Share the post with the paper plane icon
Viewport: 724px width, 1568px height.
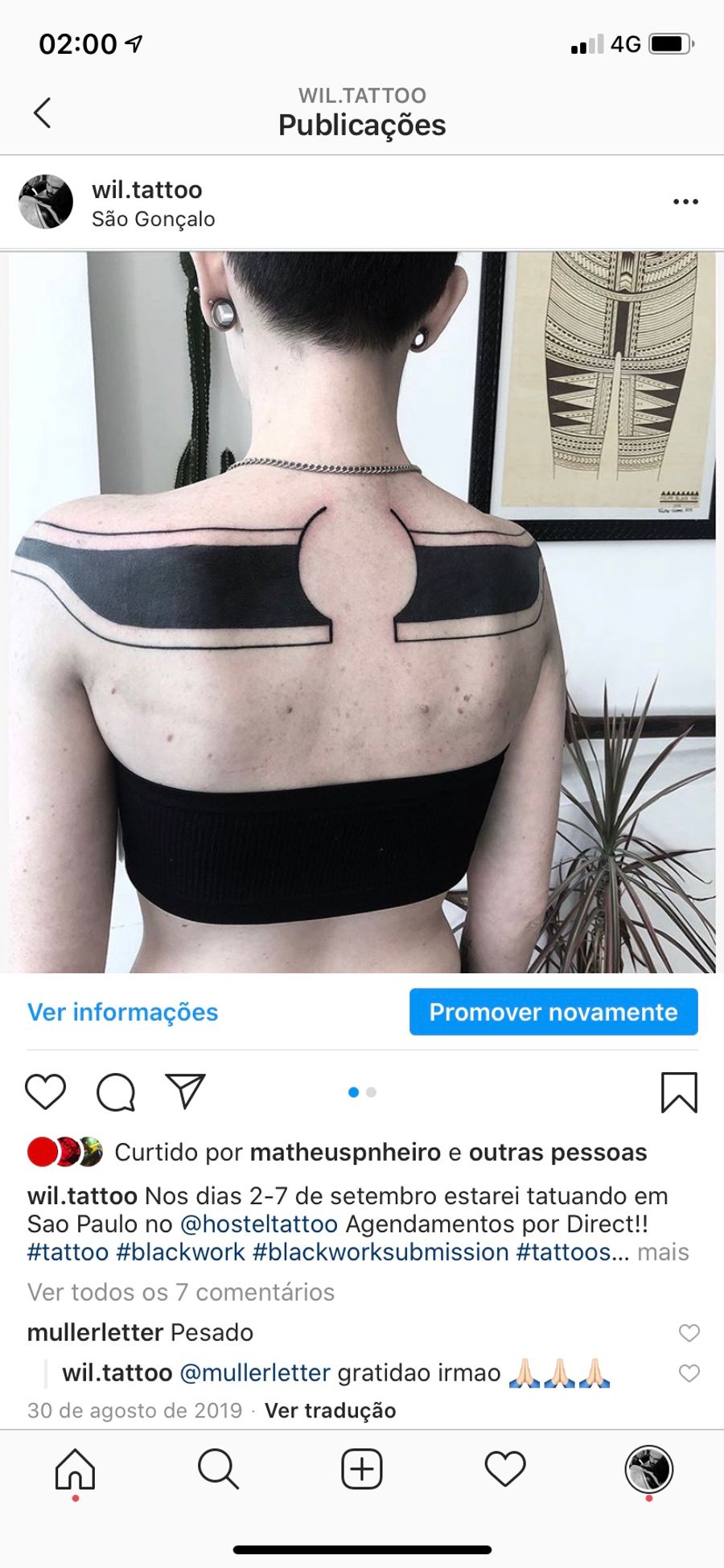tap(186, 1091)
